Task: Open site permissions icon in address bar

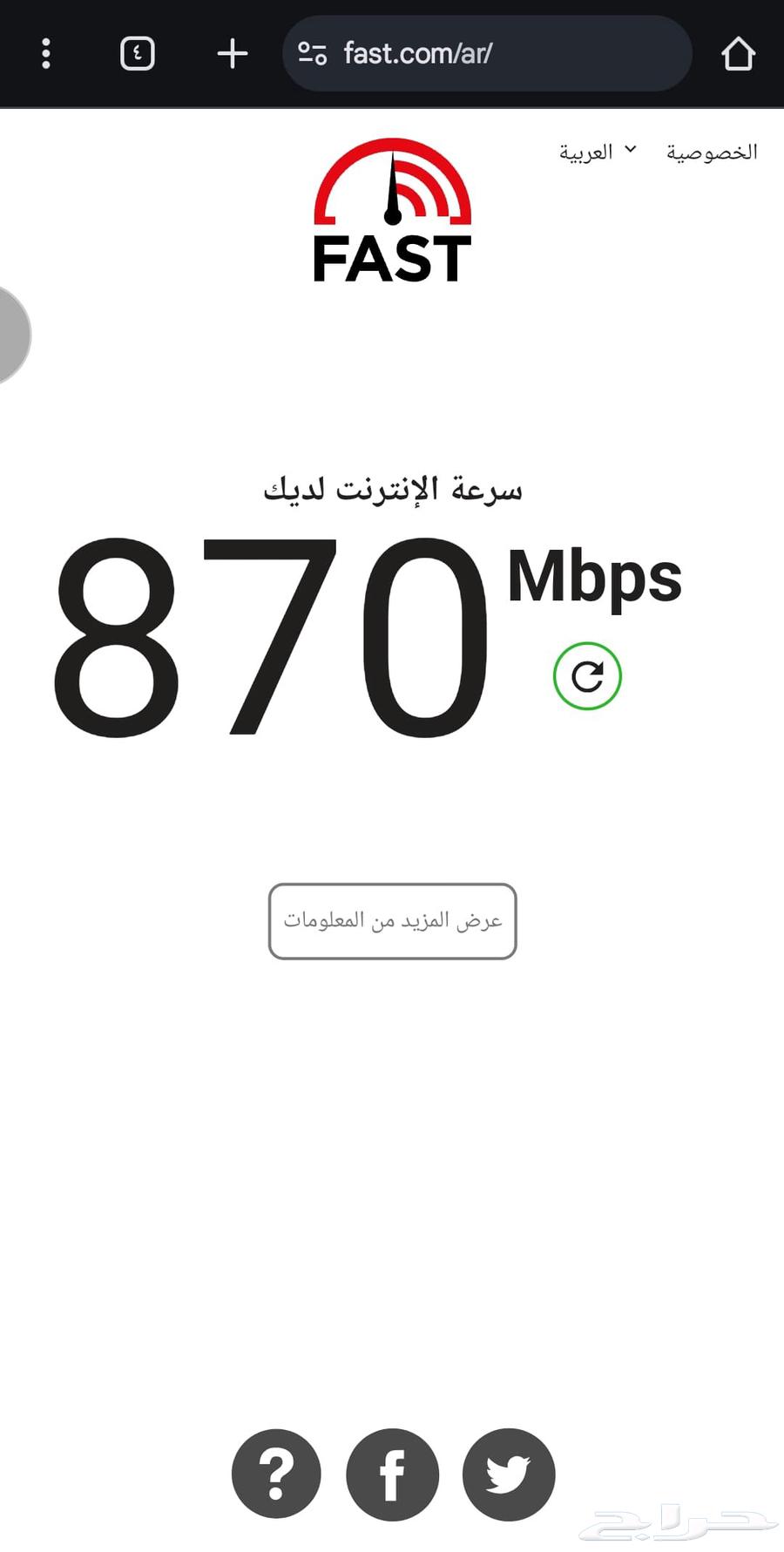Action: click(x=312, y=53)
